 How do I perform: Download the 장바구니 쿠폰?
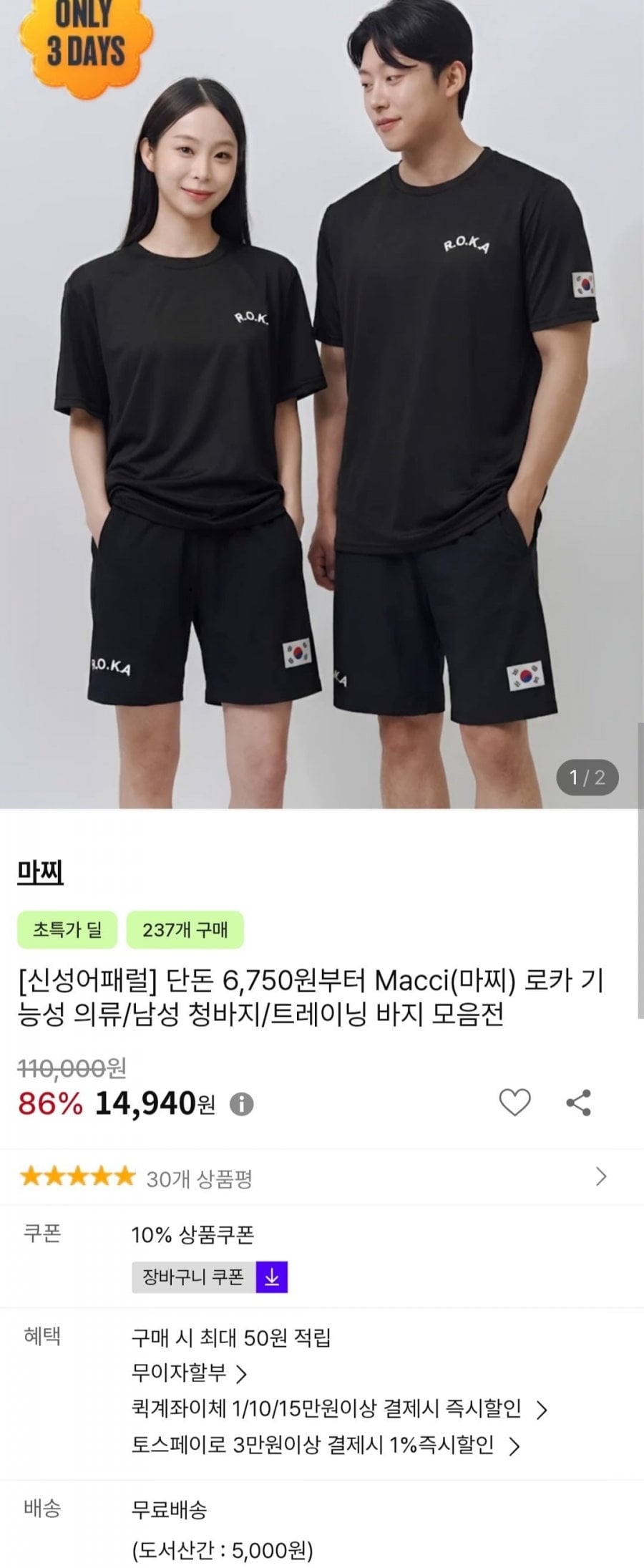click(272, 1277)
